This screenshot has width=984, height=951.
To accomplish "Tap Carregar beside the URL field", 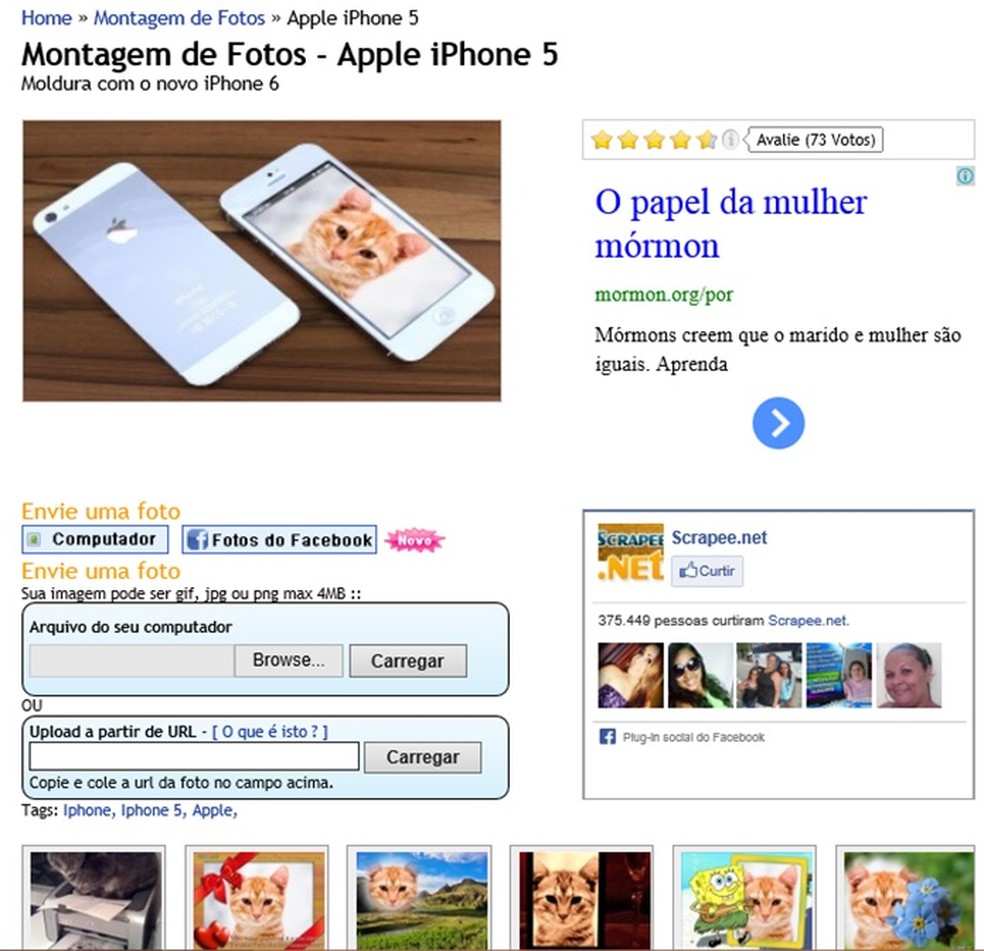I will [421, 757].
